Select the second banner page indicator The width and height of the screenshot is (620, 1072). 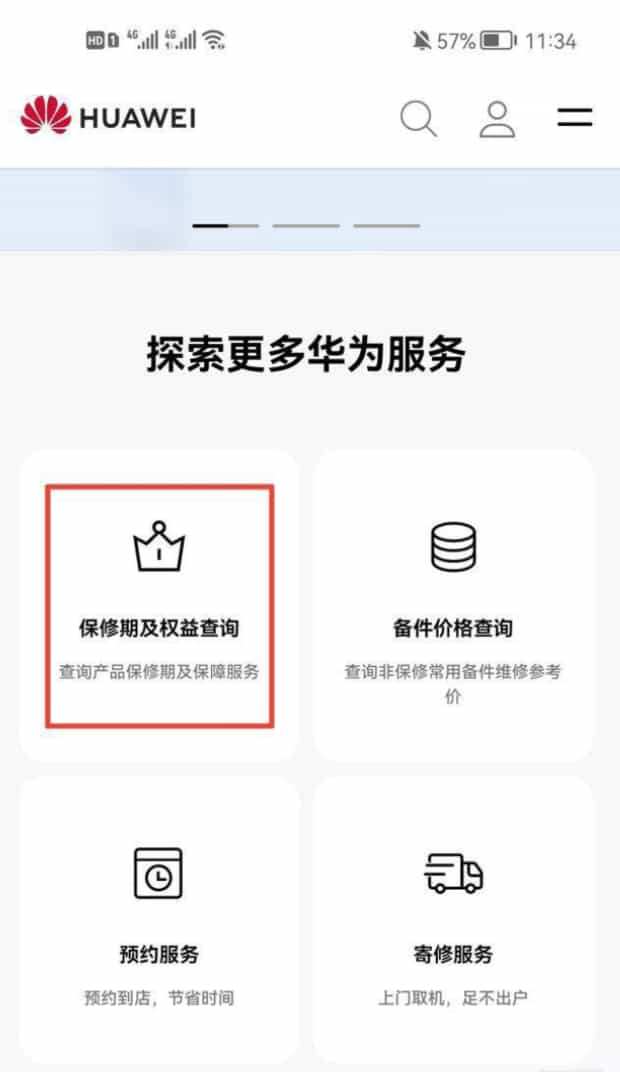(x=306, y=226)
